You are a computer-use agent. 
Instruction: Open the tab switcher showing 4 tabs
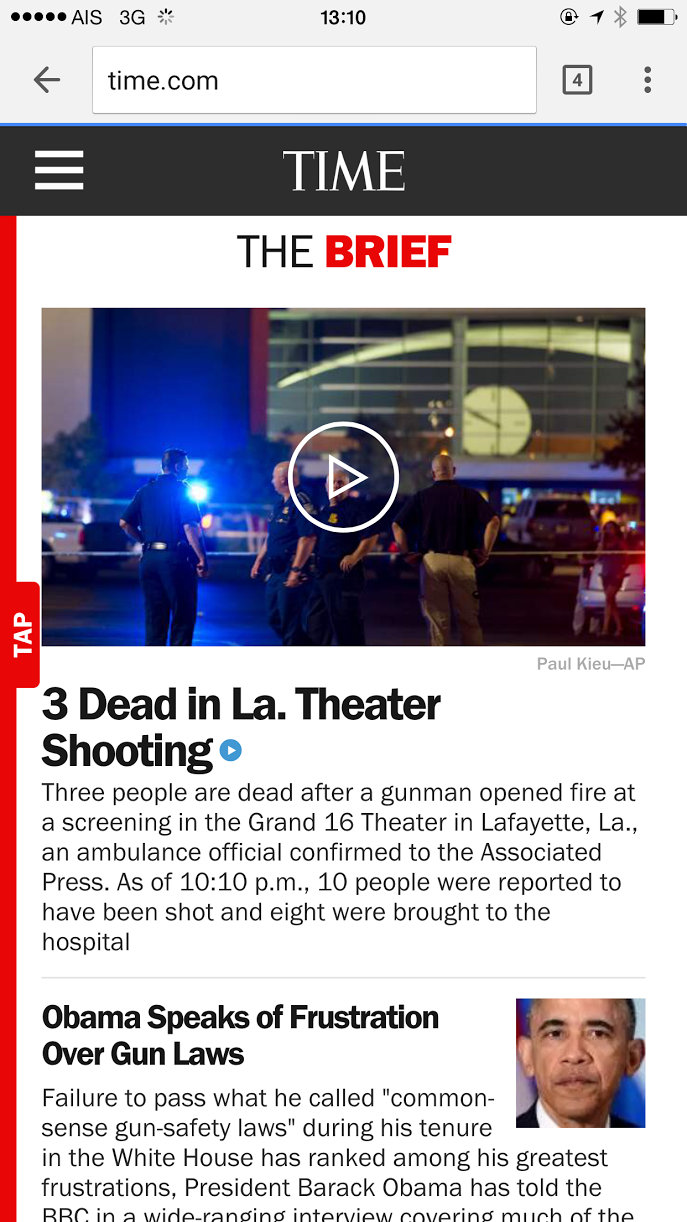(x=577, y=80)
